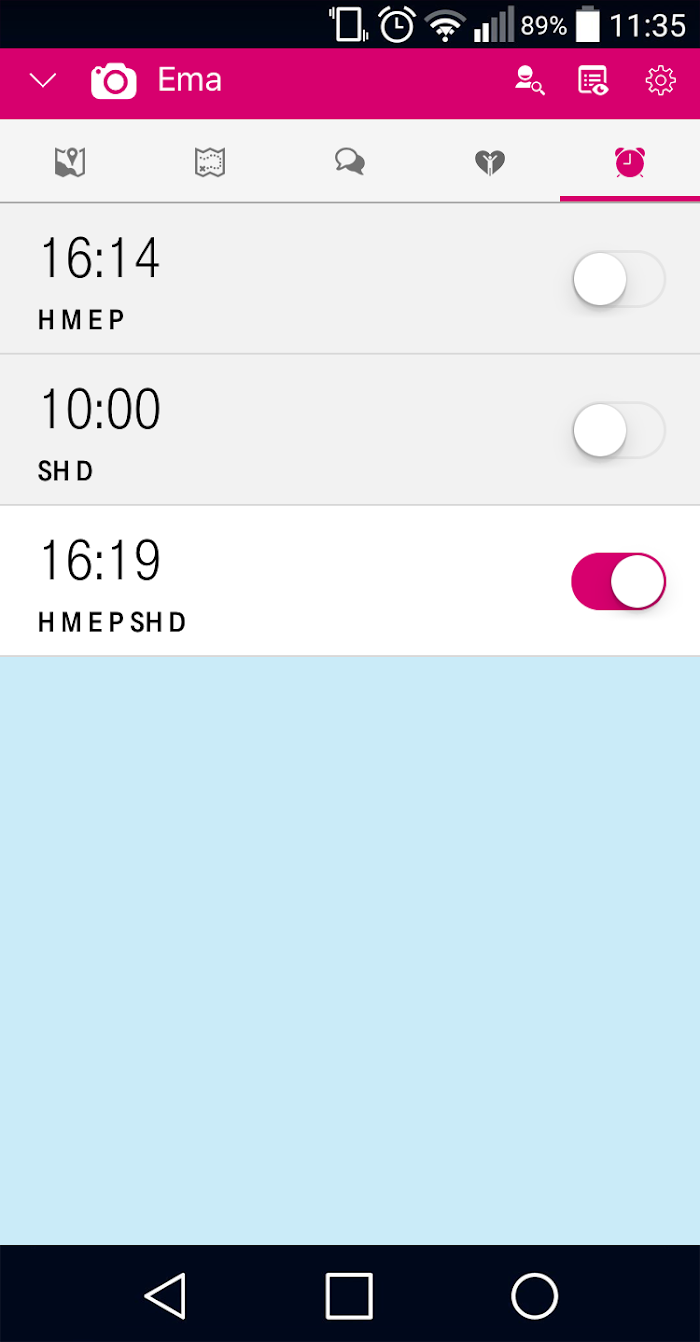The height and width of the screenshot is (1342, 700).
Task: Switch to the zones map tab
Action: tap(210, 161)
